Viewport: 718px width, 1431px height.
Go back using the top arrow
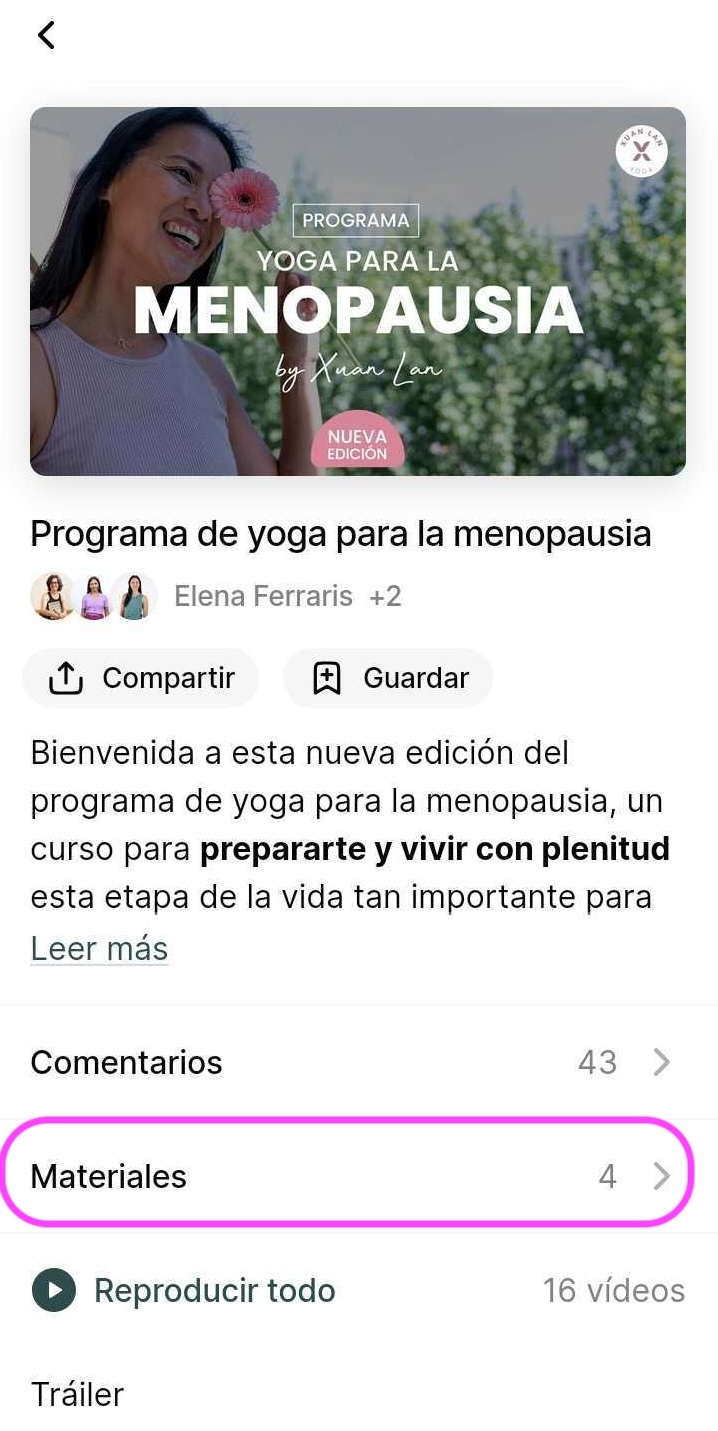(x=46, y=36)
